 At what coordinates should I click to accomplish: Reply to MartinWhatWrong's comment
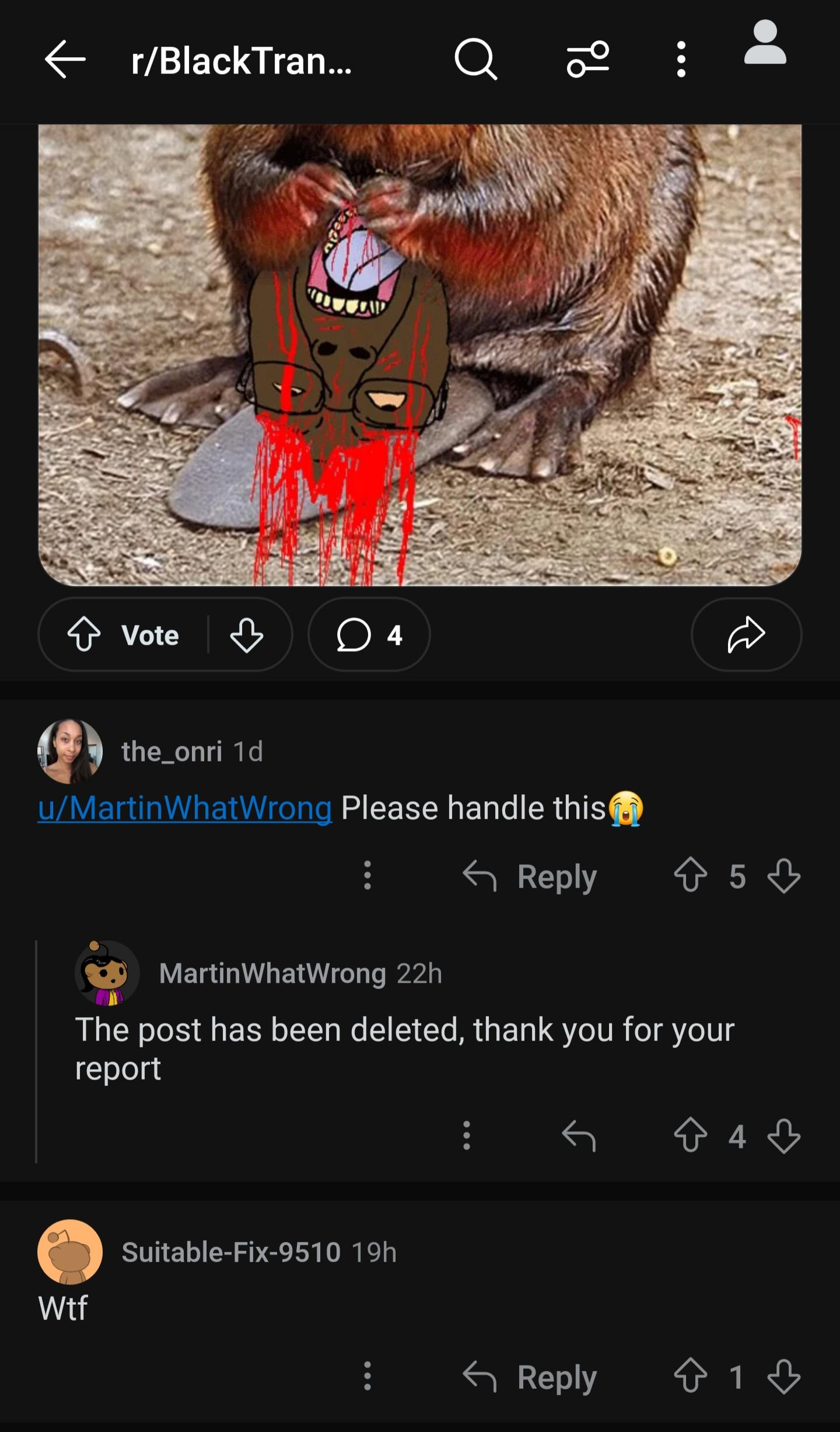click(x=579, y=1136)
